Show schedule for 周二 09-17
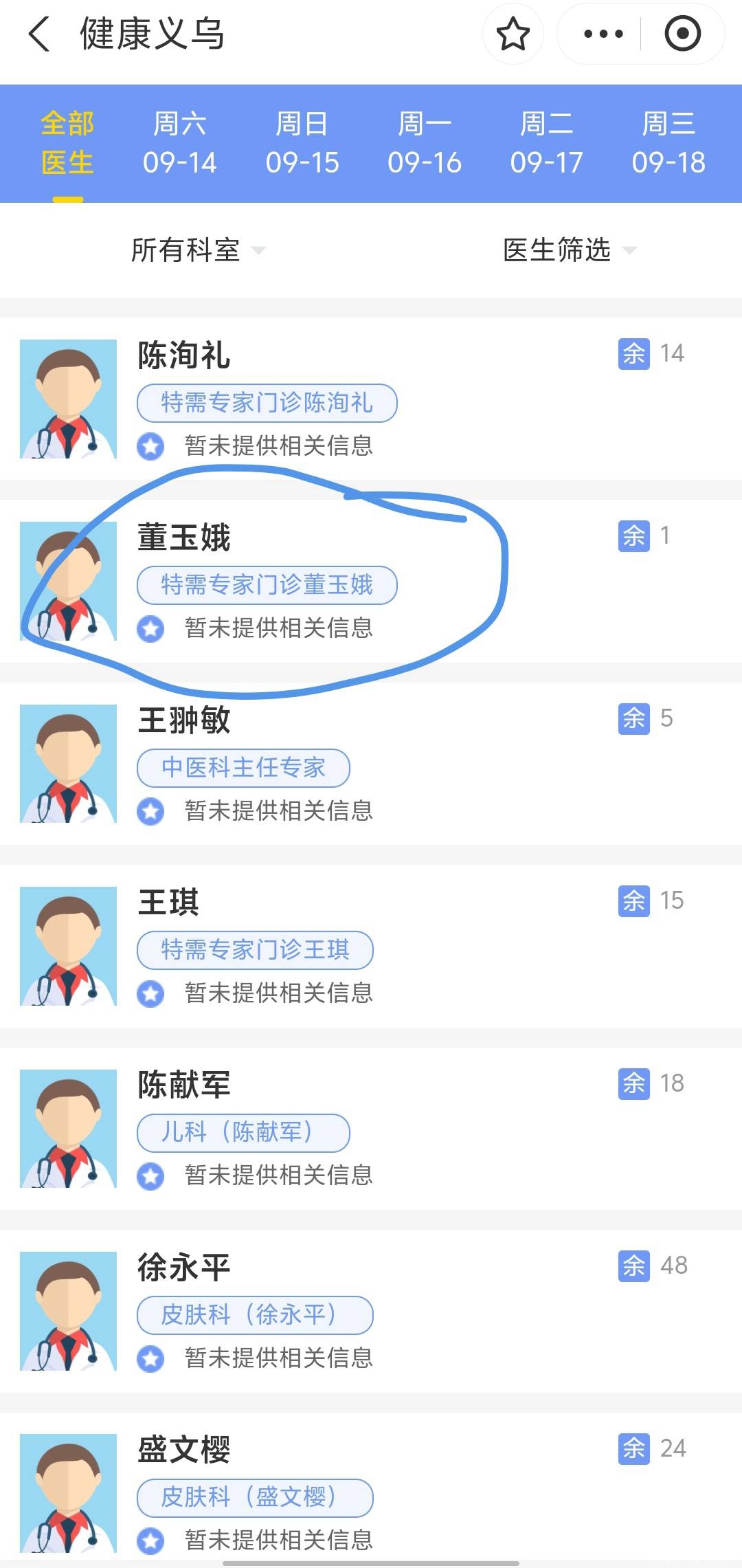Screen dimensions: 742x1568 click(546, 143)
